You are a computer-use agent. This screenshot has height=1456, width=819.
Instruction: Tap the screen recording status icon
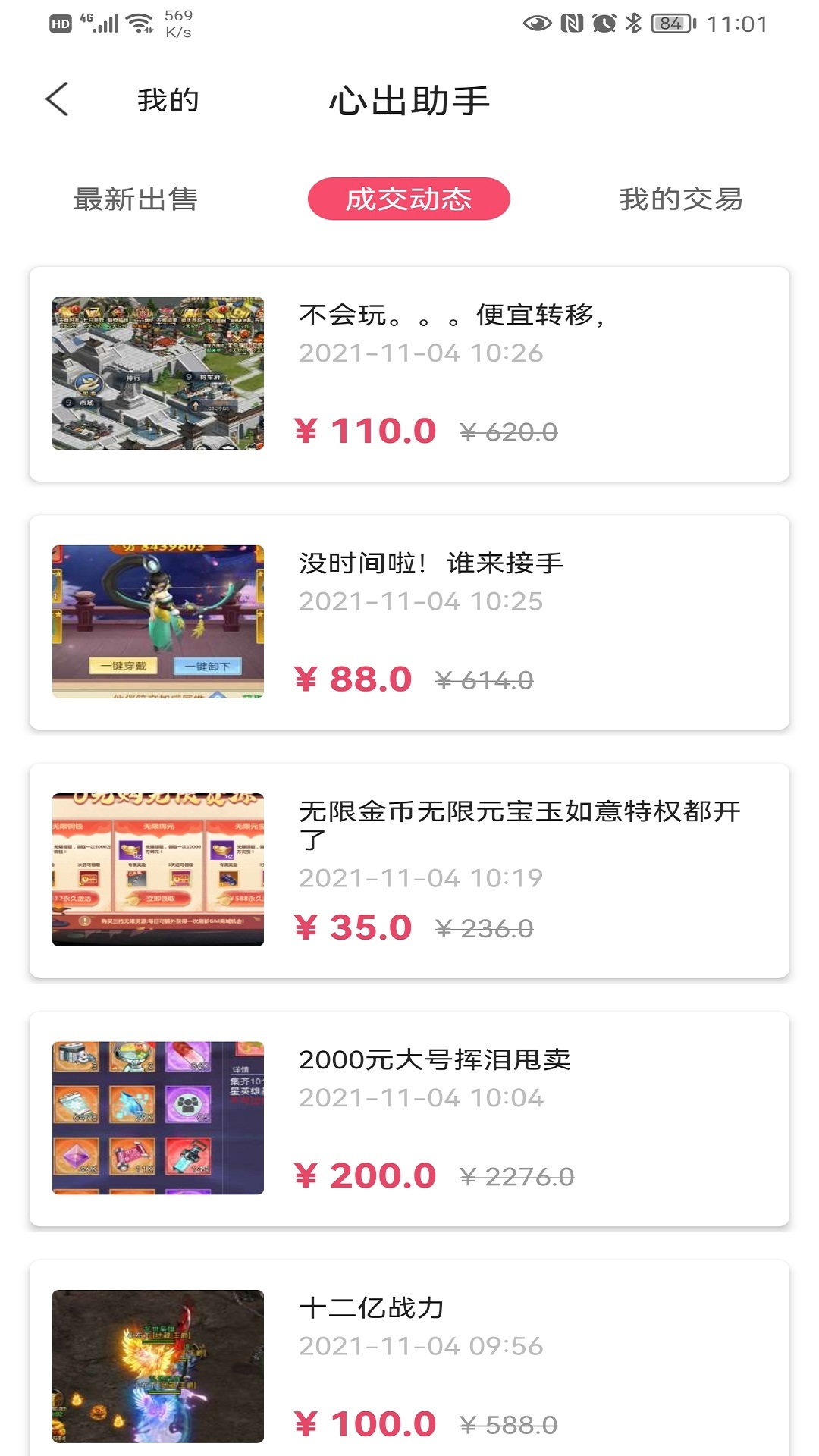click(603, 23)
